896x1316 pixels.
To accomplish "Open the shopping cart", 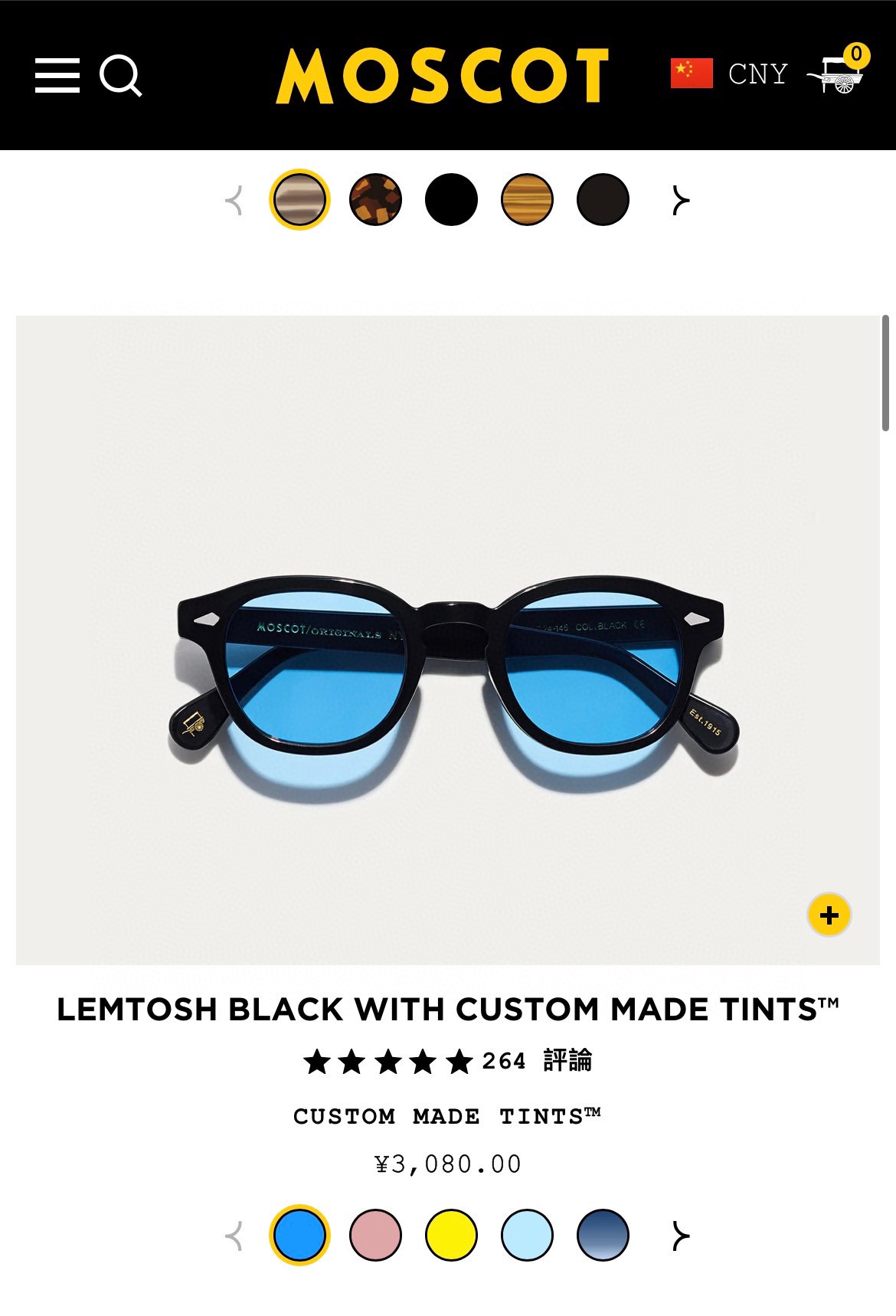I will pyautogui.click(x=838, y=73).
